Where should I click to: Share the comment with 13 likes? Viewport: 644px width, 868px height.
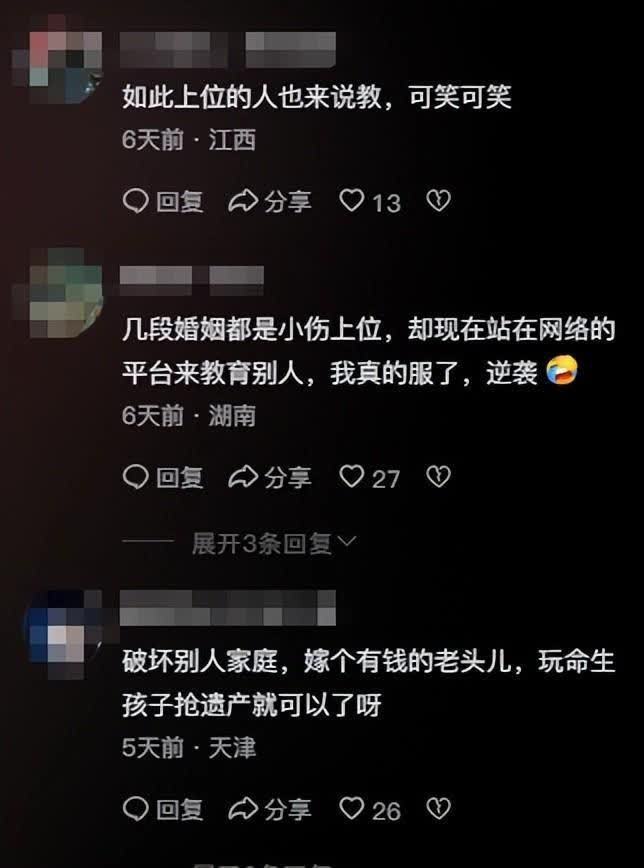coord(270,202)
